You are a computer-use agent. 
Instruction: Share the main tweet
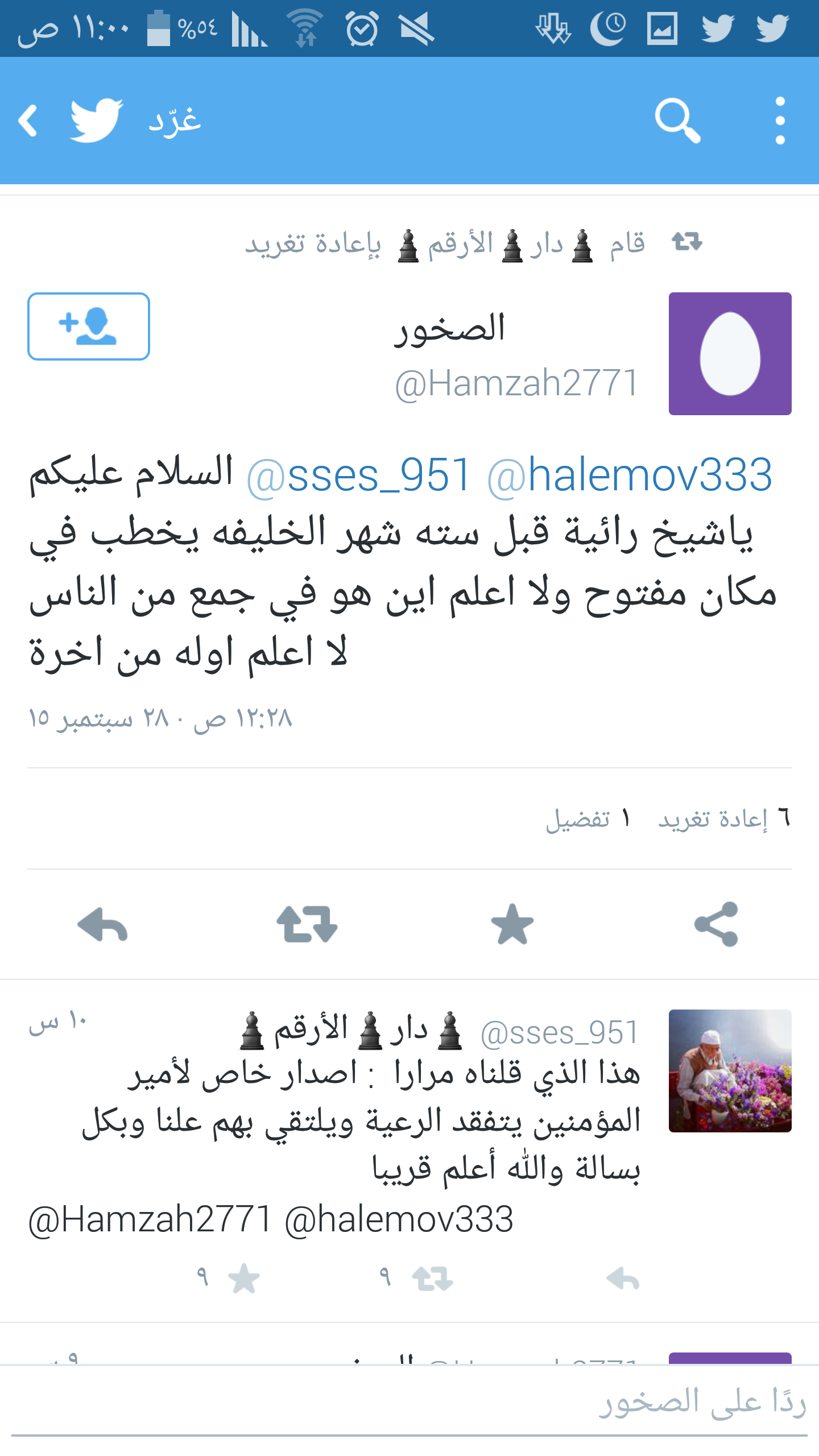[x=716, y=925]
